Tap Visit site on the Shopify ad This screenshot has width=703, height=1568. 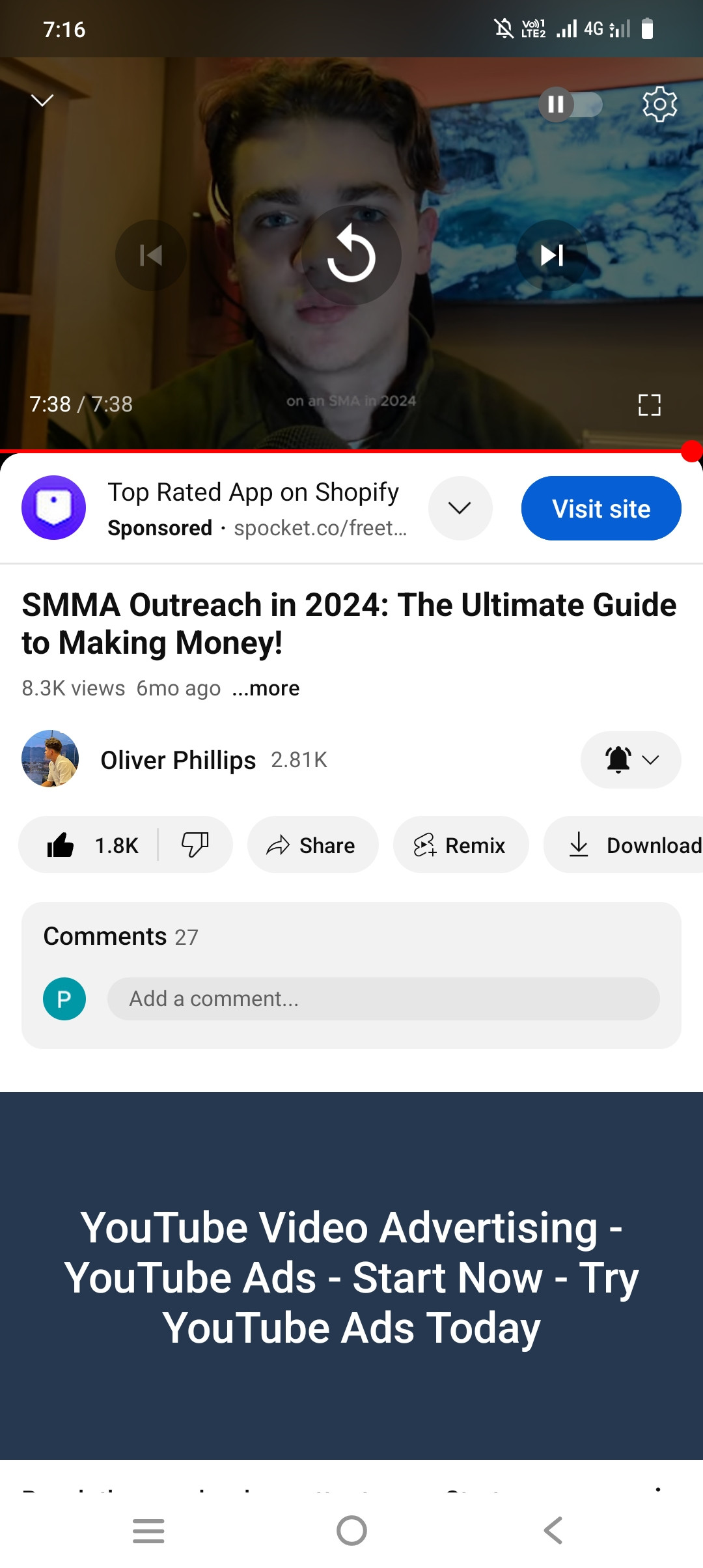pyautogui.click(x=601, y=509)
